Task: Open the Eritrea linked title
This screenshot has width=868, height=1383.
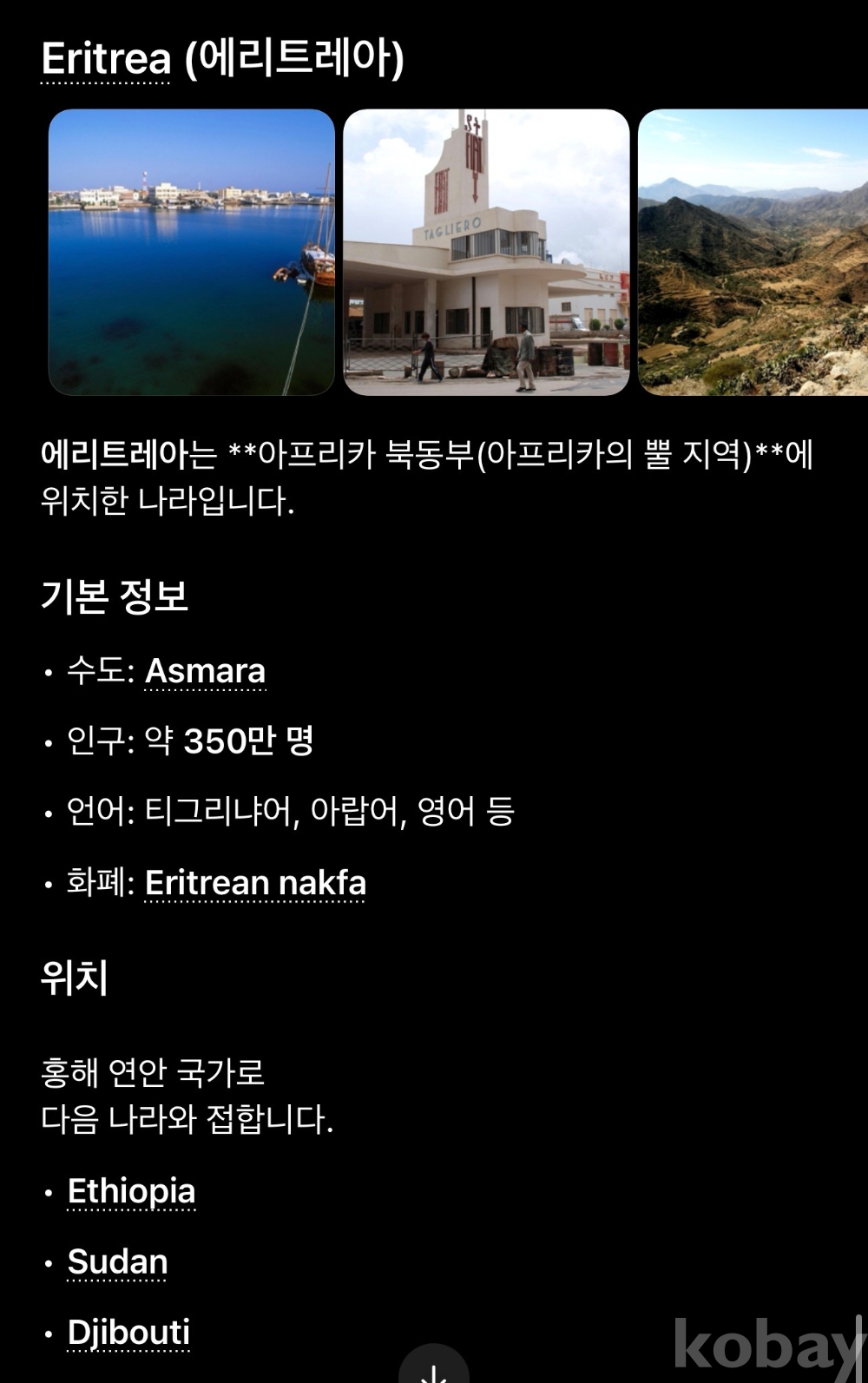Action: click(x=106, y=59)
